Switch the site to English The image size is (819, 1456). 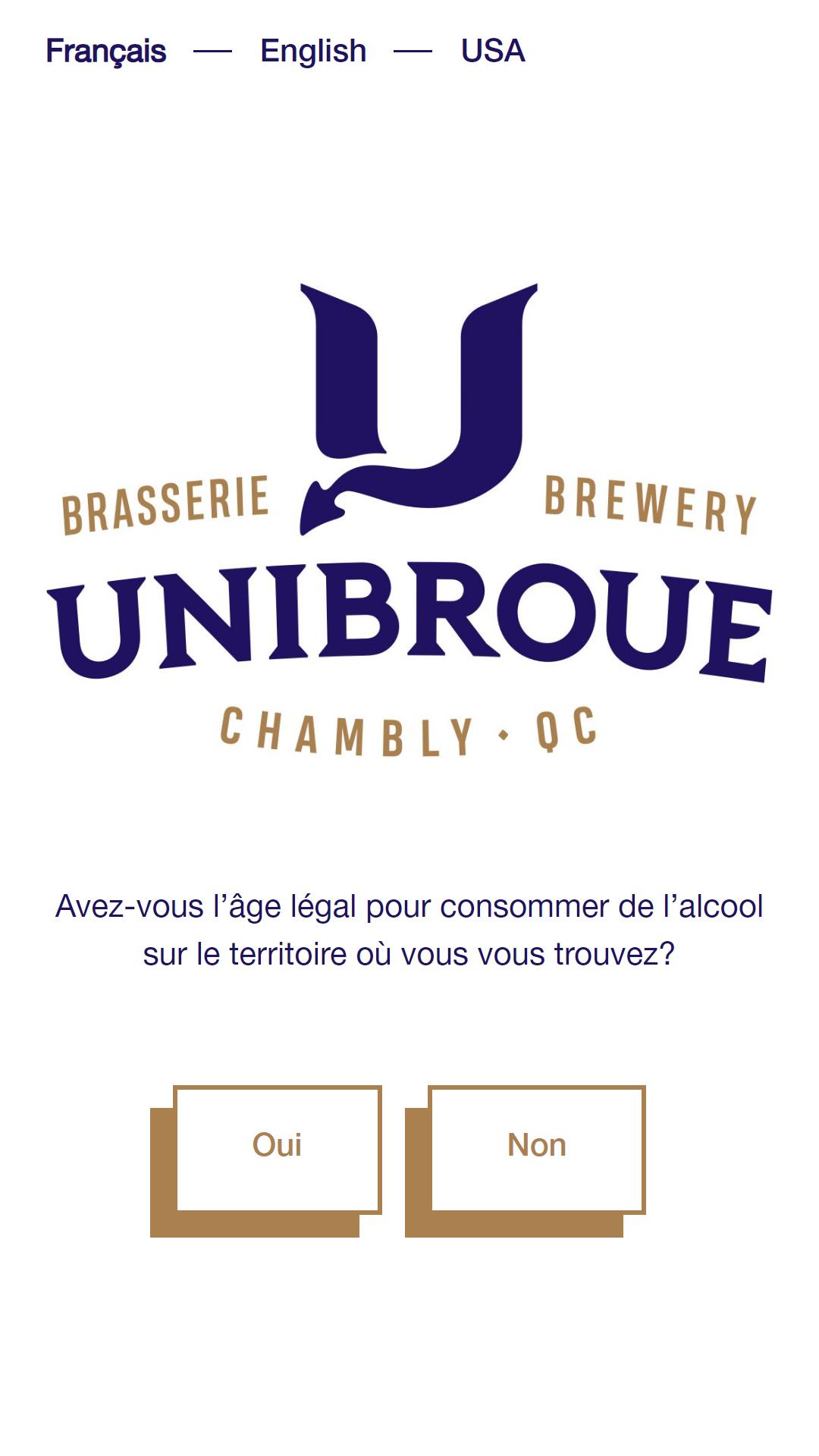(x=313, y=52)
